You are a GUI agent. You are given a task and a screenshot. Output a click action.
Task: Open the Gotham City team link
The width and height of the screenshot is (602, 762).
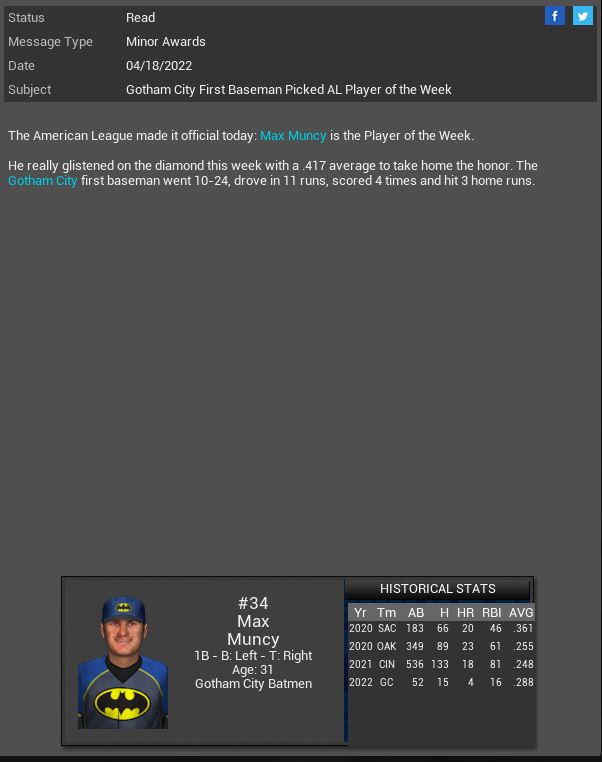click(42, 181)
